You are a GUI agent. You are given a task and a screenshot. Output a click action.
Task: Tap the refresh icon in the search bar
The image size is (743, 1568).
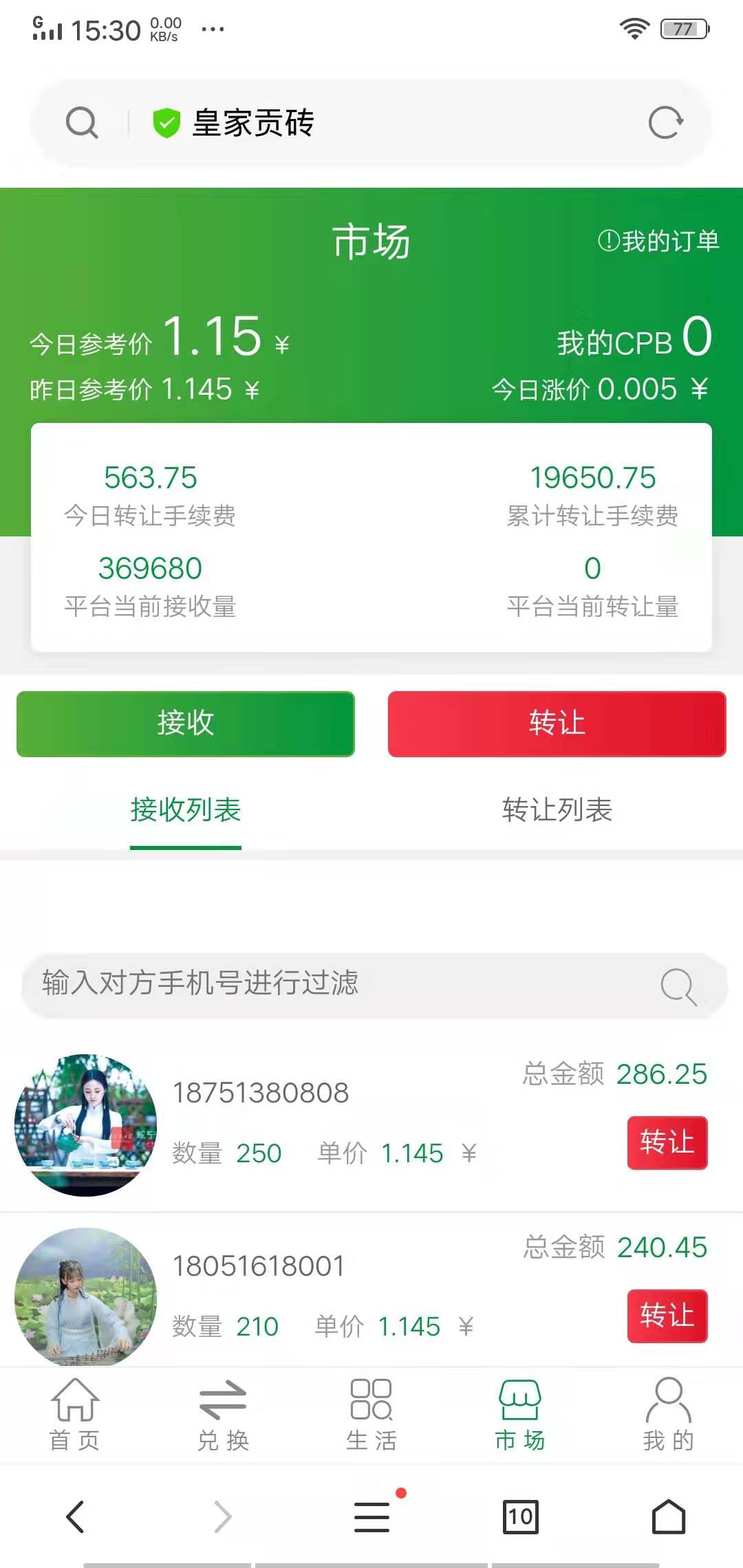[x=666, y=122]
